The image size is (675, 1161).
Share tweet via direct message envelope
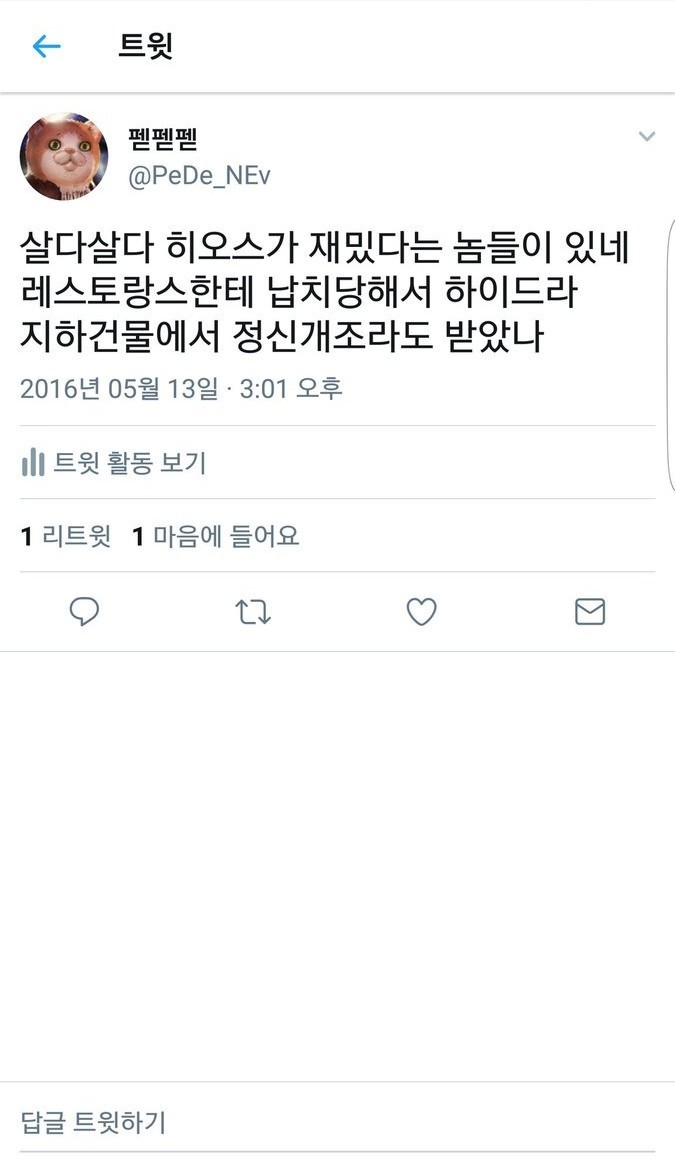[590, 611]
